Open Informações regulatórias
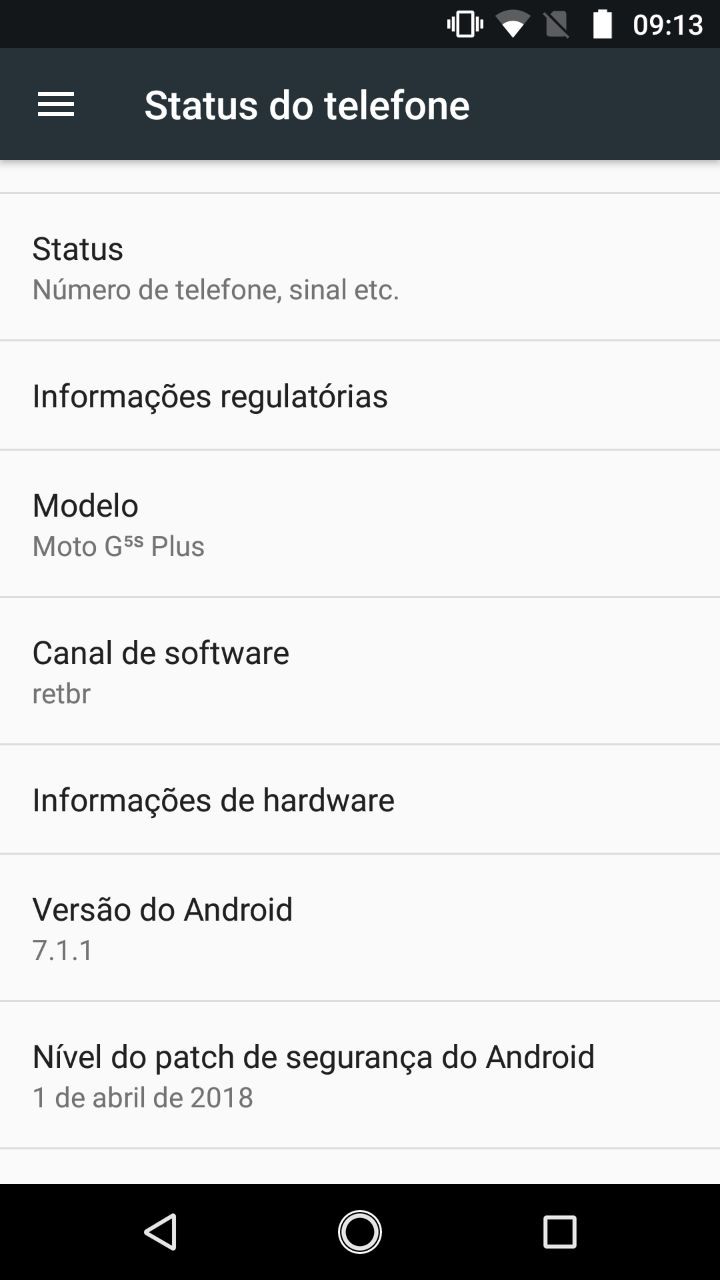This screenshot has width=720, height=1280. [x=360, y=395]
